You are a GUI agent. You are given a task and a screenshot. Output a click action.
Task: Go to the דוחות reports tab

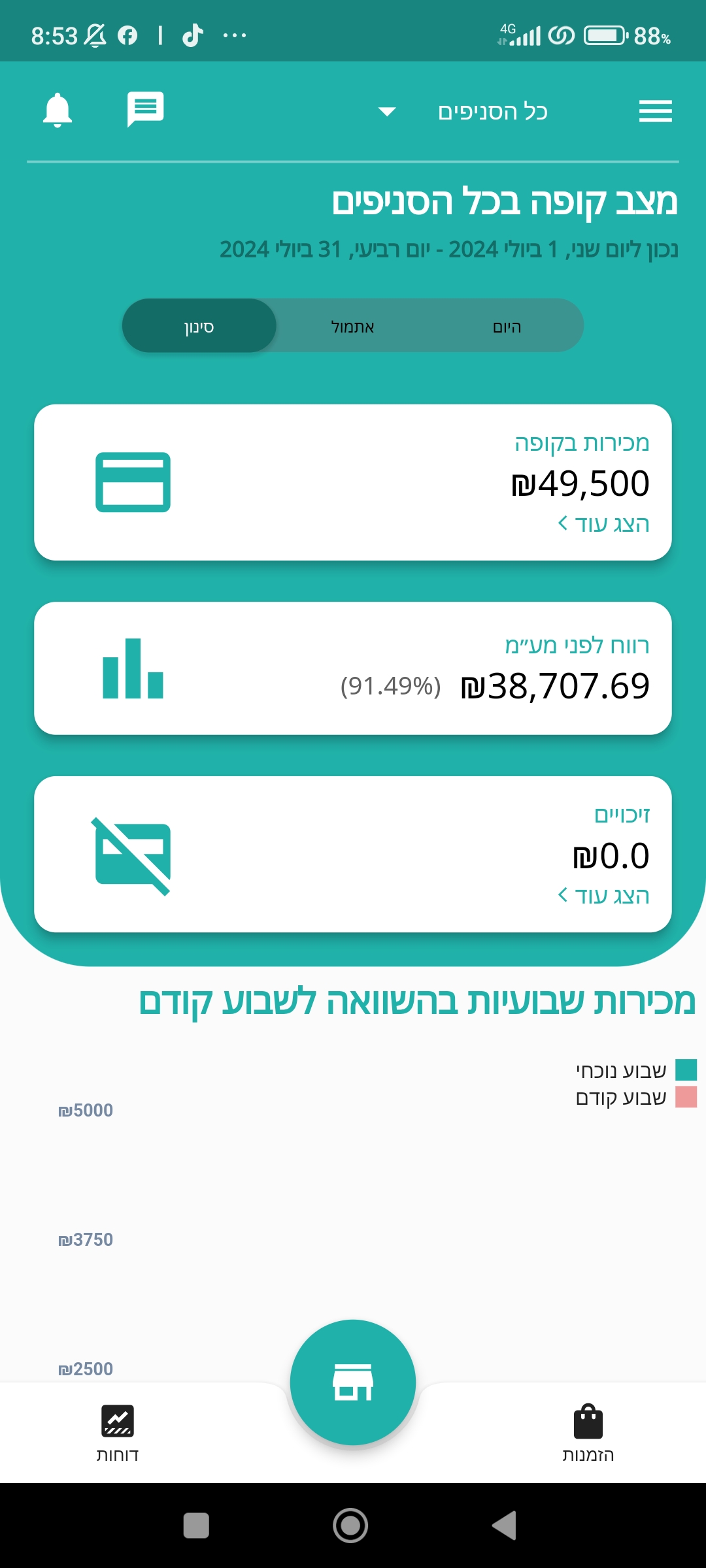coord(118,1433)
